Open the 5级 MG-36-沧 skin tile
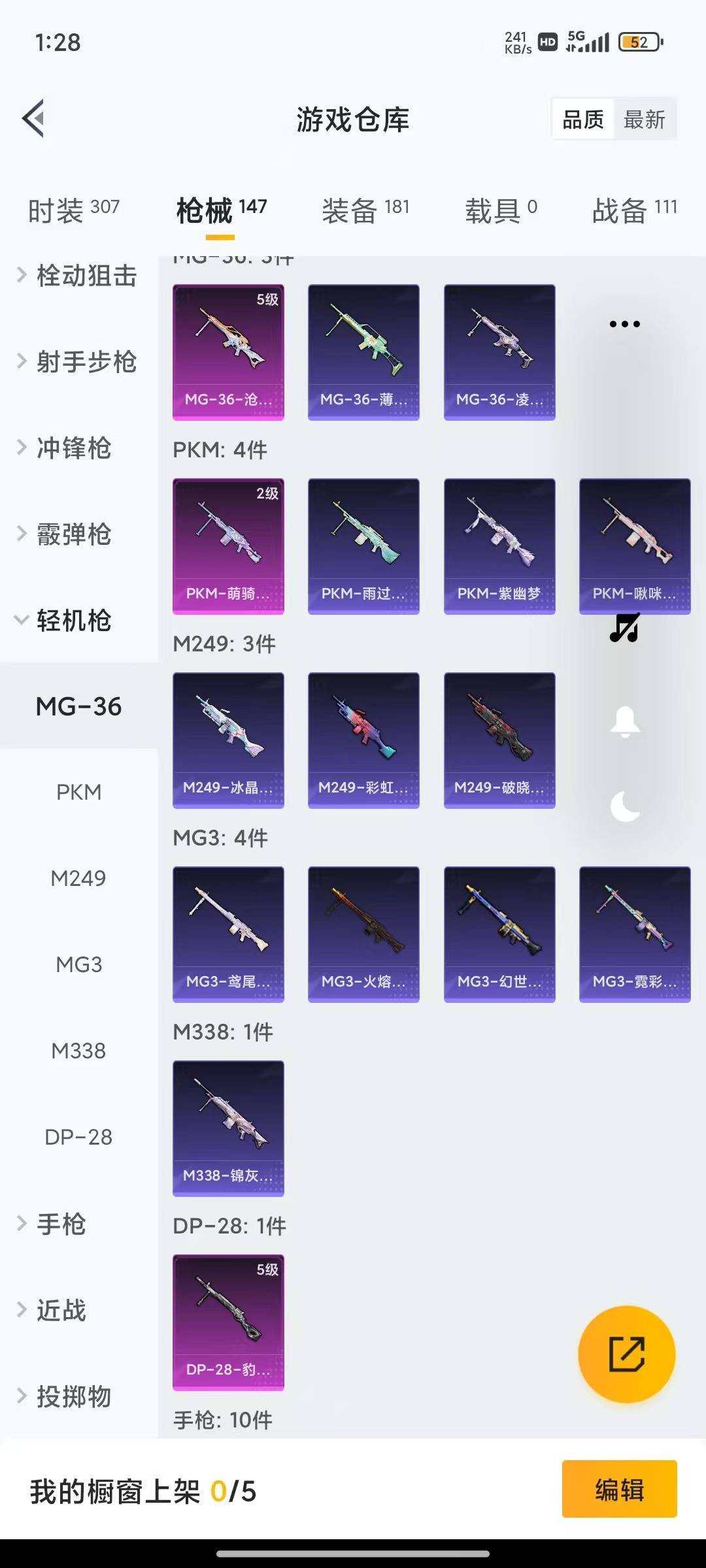Screen dimensions: 706x1568 coord(228,351)
